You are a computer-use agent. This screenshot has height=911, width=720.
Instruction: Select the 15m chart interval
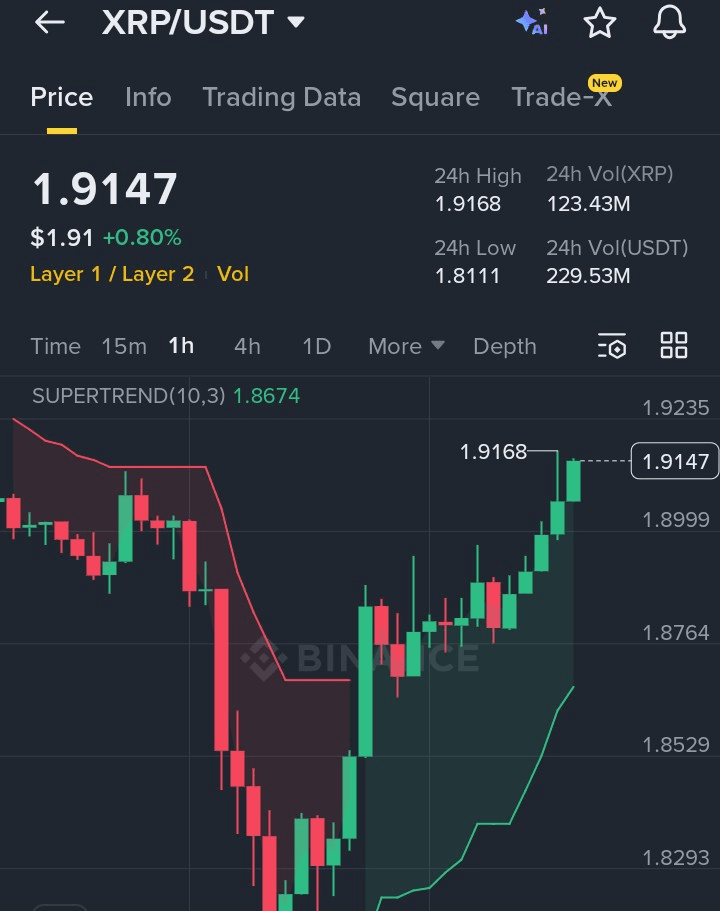click(124, 346)
